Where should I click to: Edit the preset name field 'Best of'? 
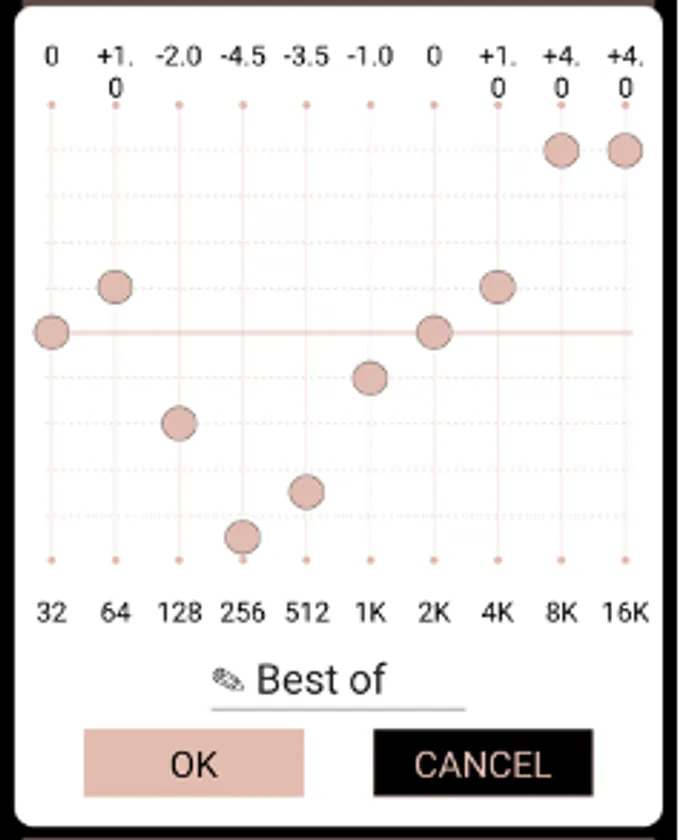338,681
